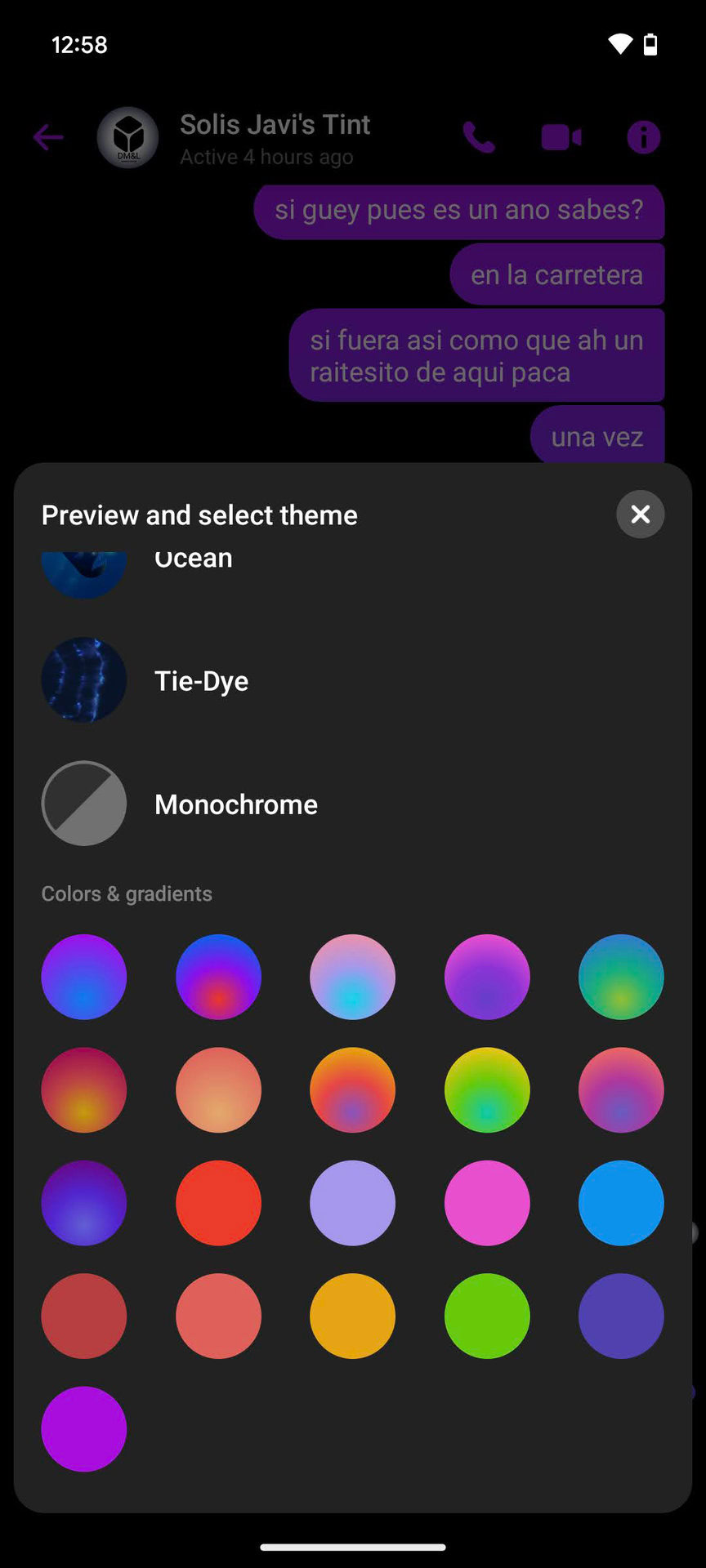706x1568 pixels.
Task: Open the conversation info panel
Action: click(643, 136)
